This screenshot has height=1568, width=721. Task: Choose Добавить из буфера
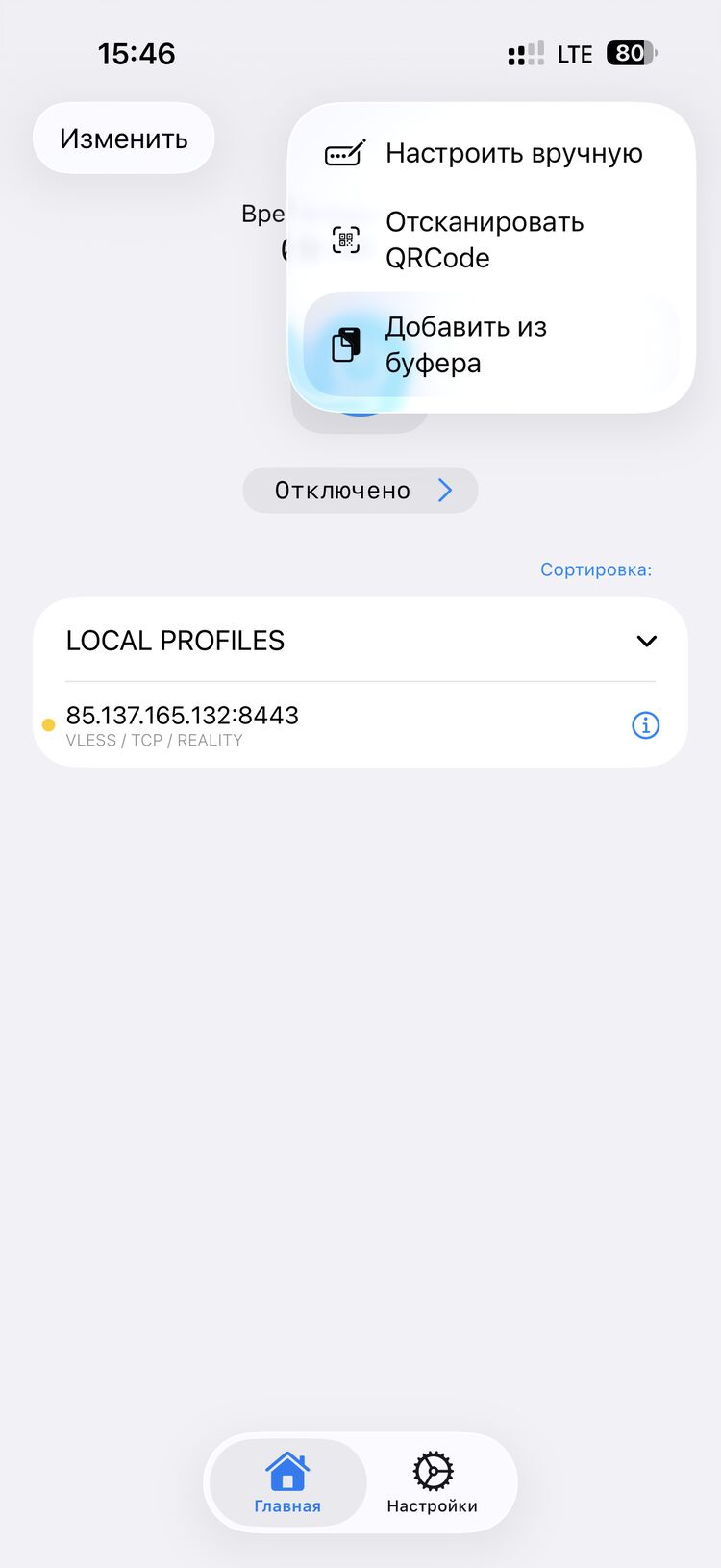(x=490, y=345)
